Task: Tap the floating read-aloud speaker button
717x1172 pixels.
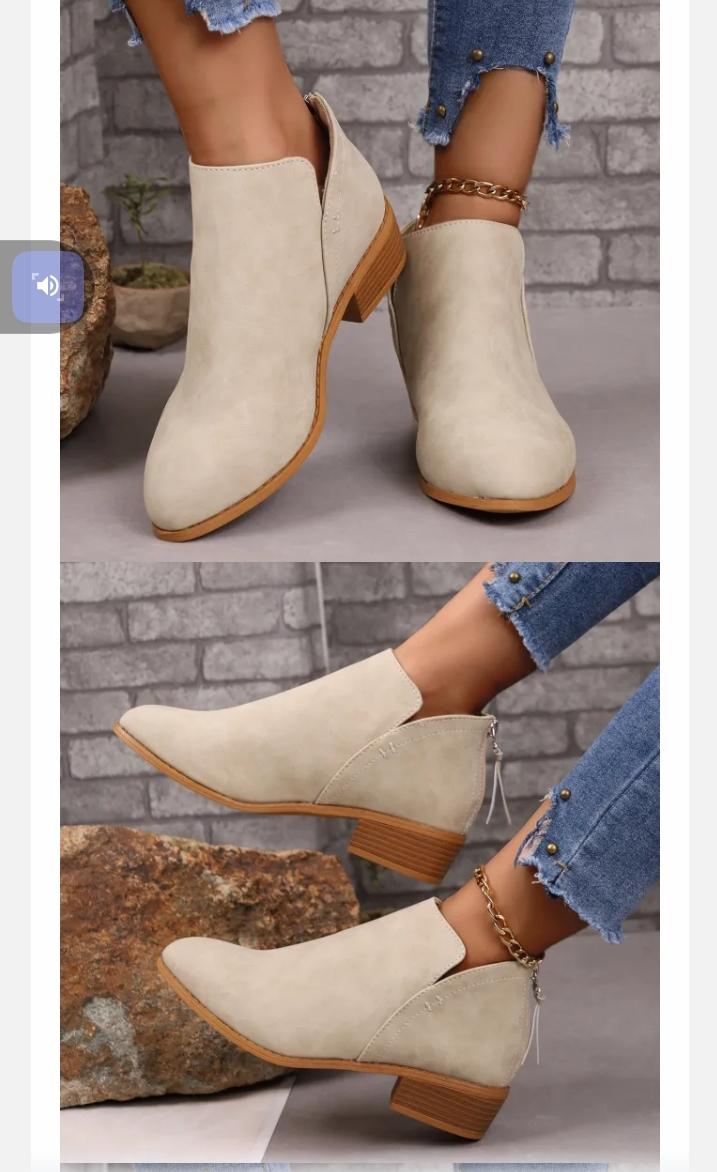Action: click(x=47, y=287)
